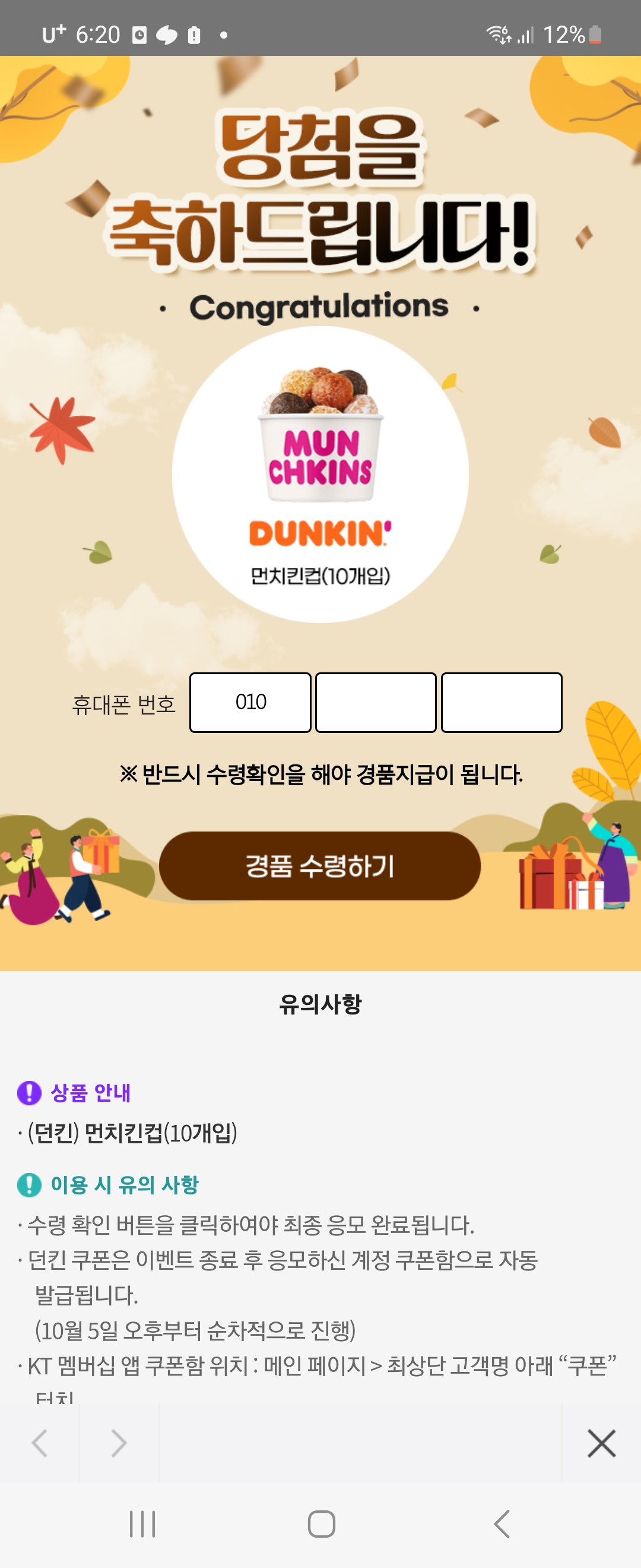Go to the home screen

pyautogui.click(x=321, y=1523)
